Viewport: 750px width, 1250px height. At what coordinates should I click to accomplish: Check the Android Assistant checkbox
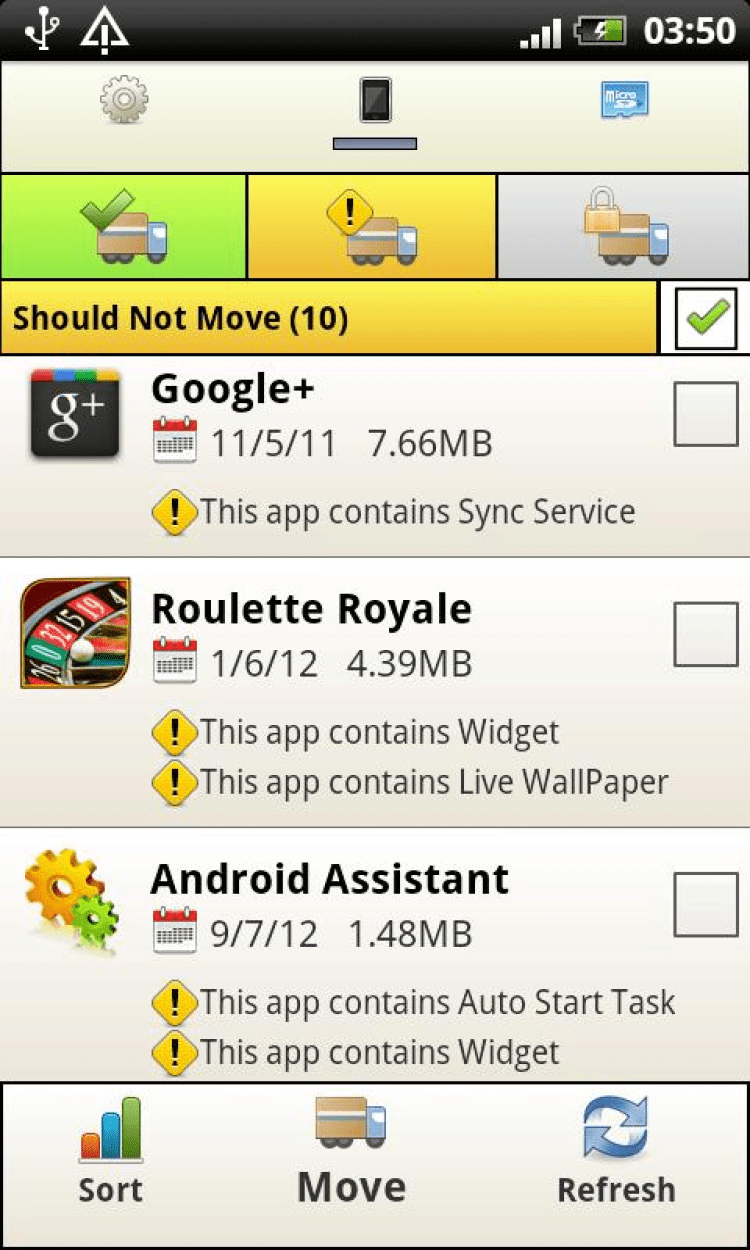(705, 904)
